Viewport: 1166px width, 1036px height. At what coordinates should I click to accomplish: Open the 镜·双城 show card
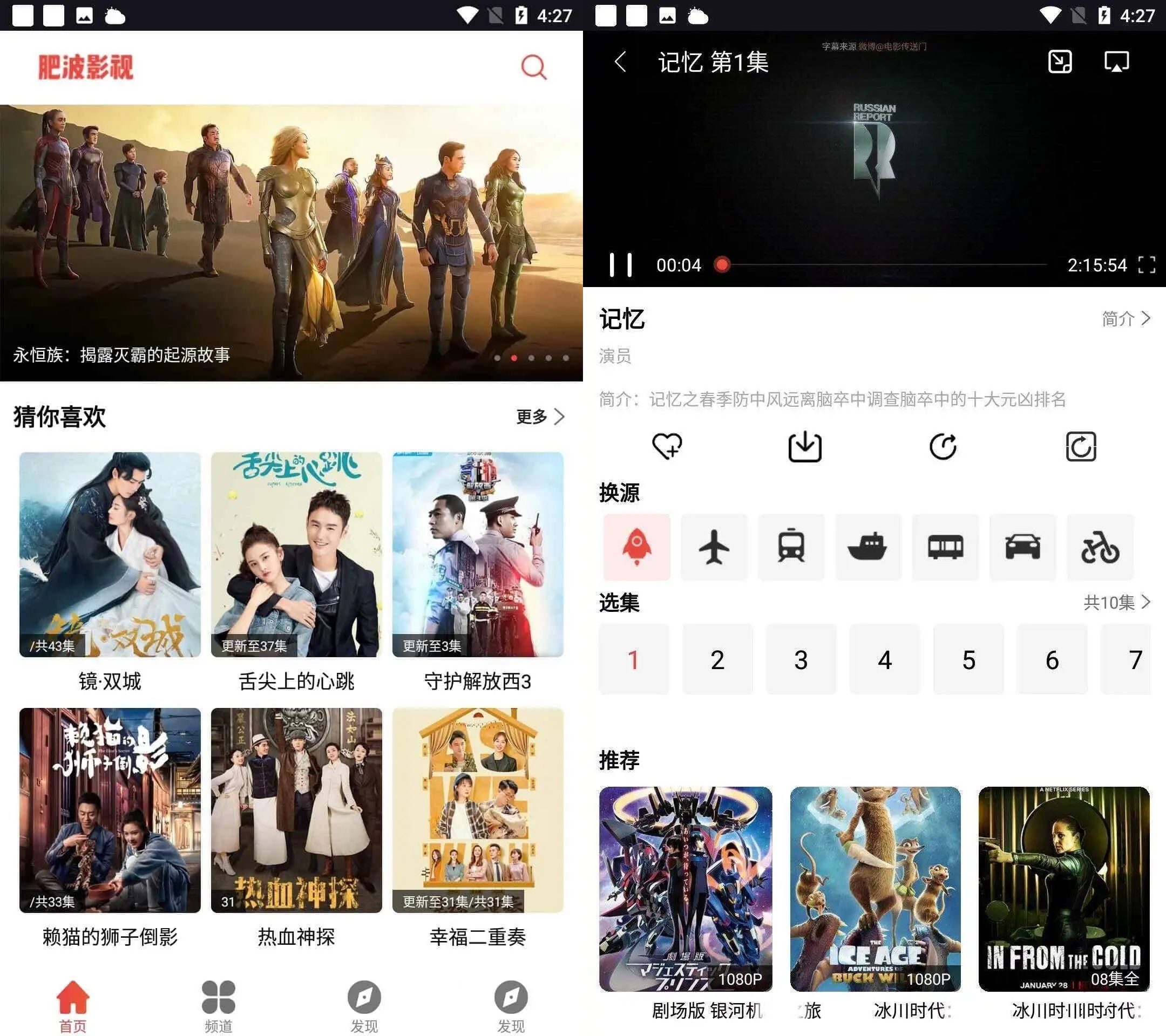tap(110, 555)
